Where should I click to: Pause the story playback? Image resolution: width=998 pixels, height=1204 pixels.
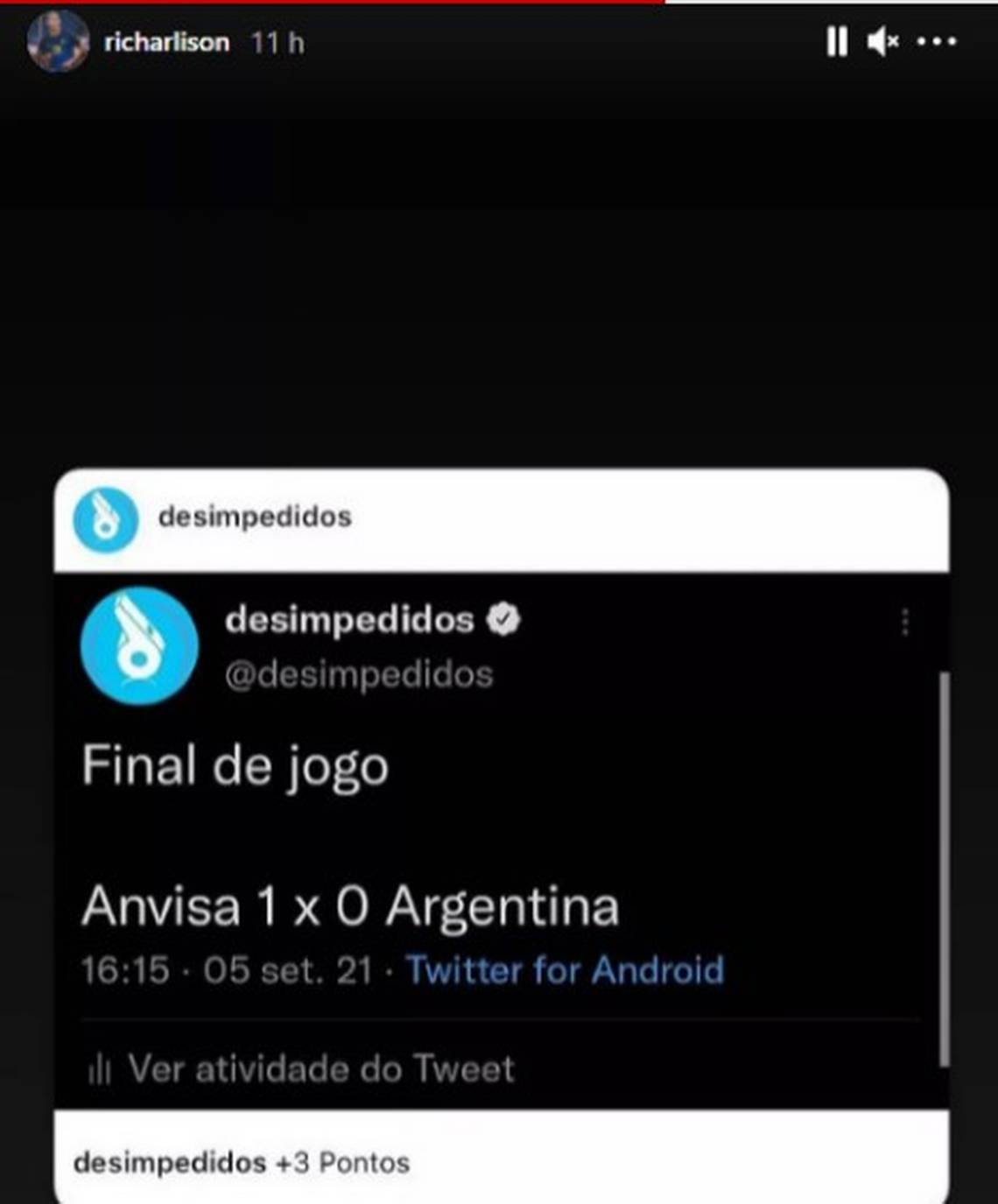point(836,41)
